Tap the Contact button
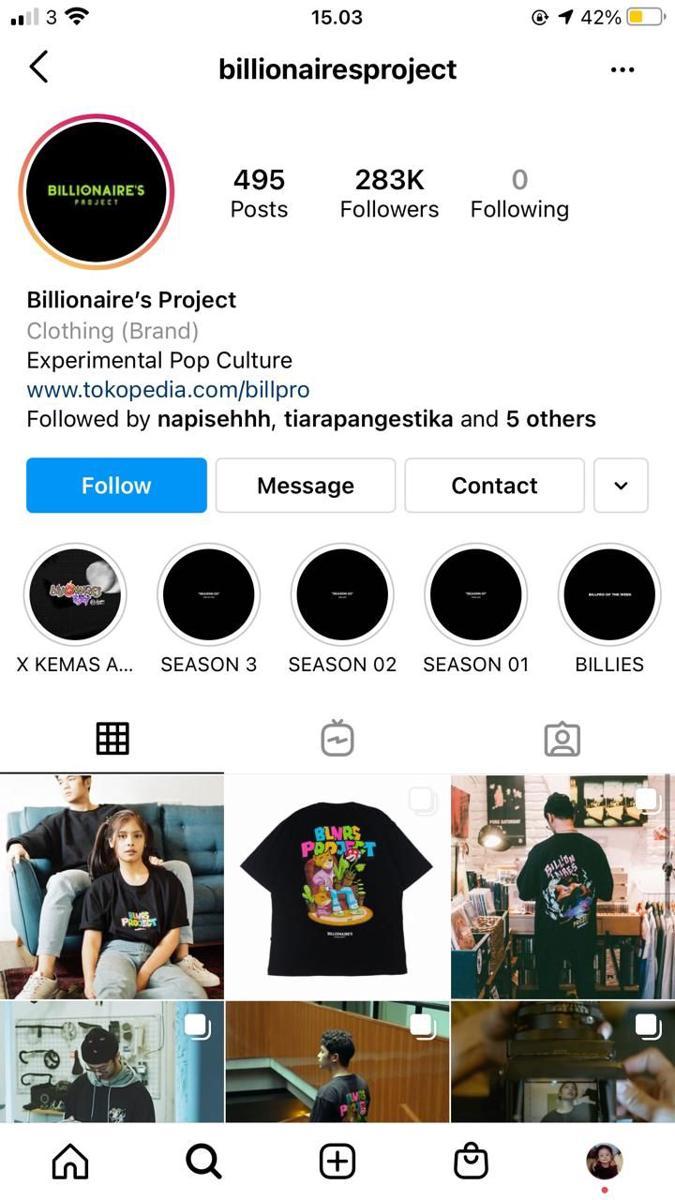 [x=494, y=485]
